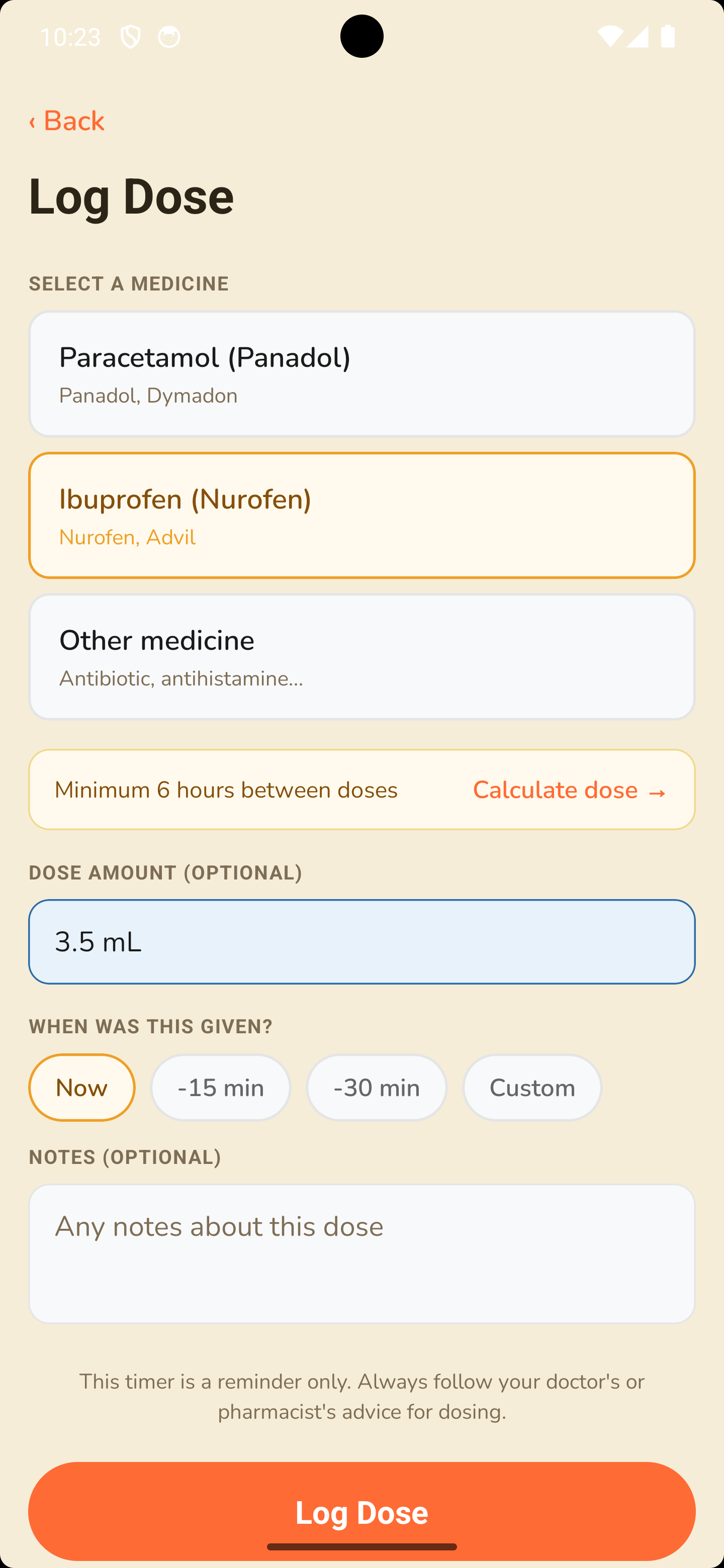Select the Paracetamol (Panadol) medicine card
Viewport: 724px width, 1568px height.
(x=361, y=372)
